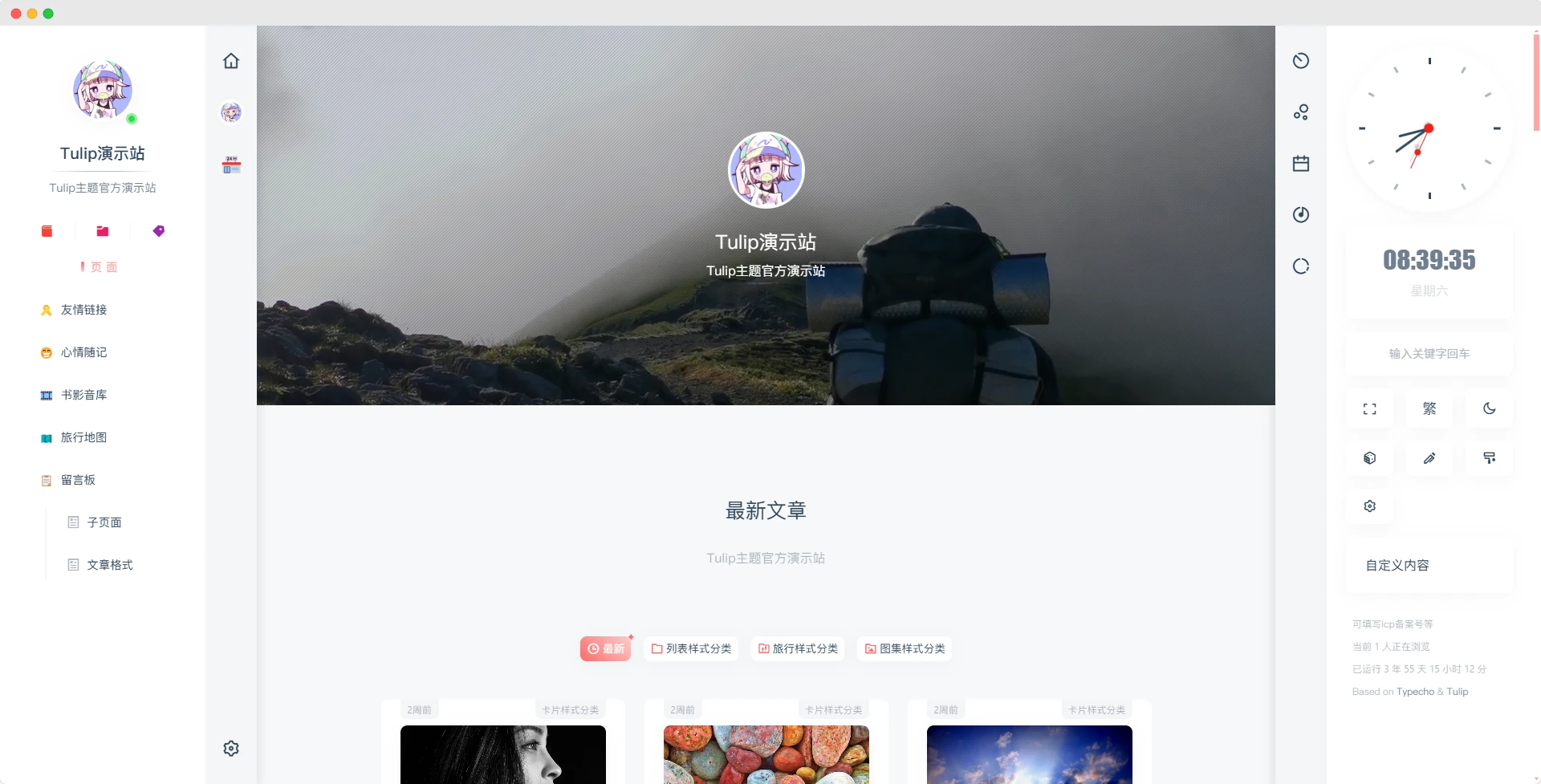
Task: Open the 心情随记 page
Action: (83, 352)
